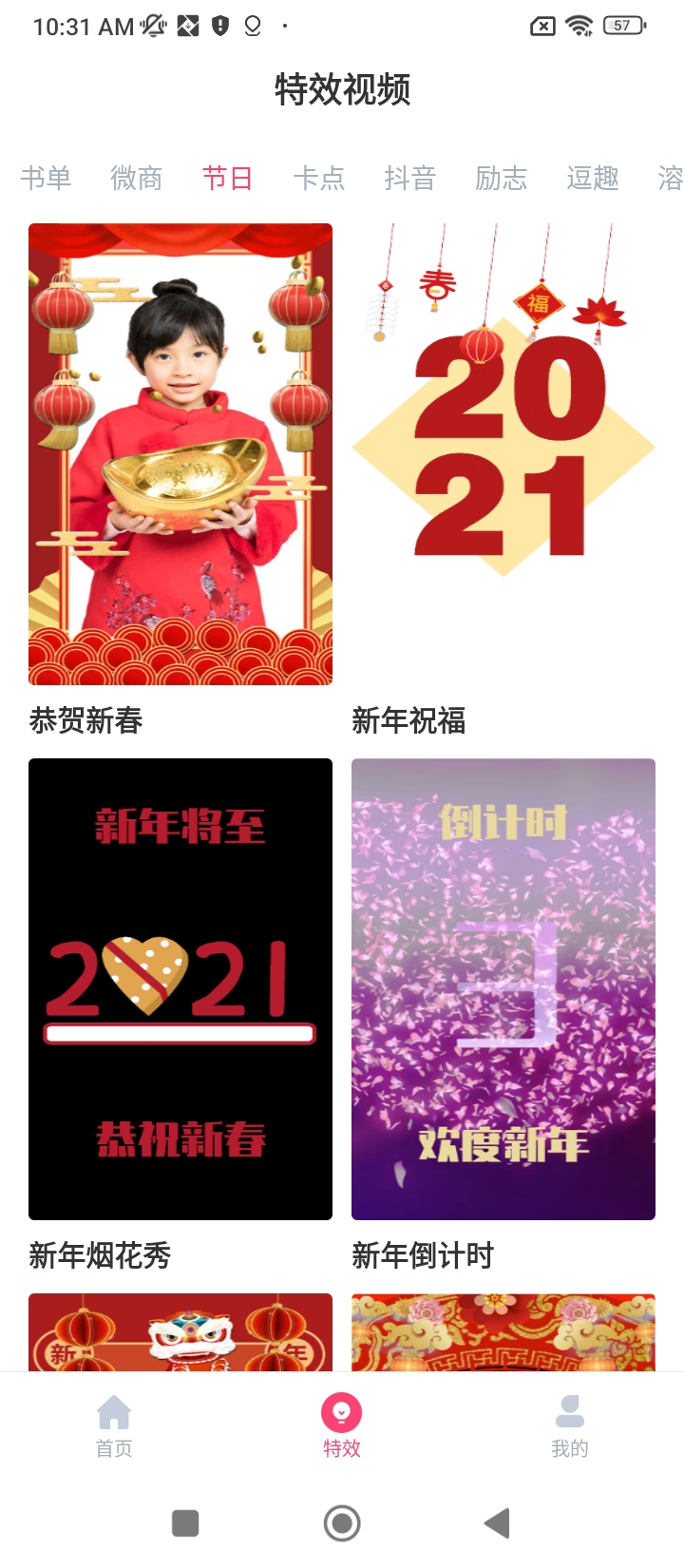Open the 新年祝福 2021 template

[x=503, y=454]
